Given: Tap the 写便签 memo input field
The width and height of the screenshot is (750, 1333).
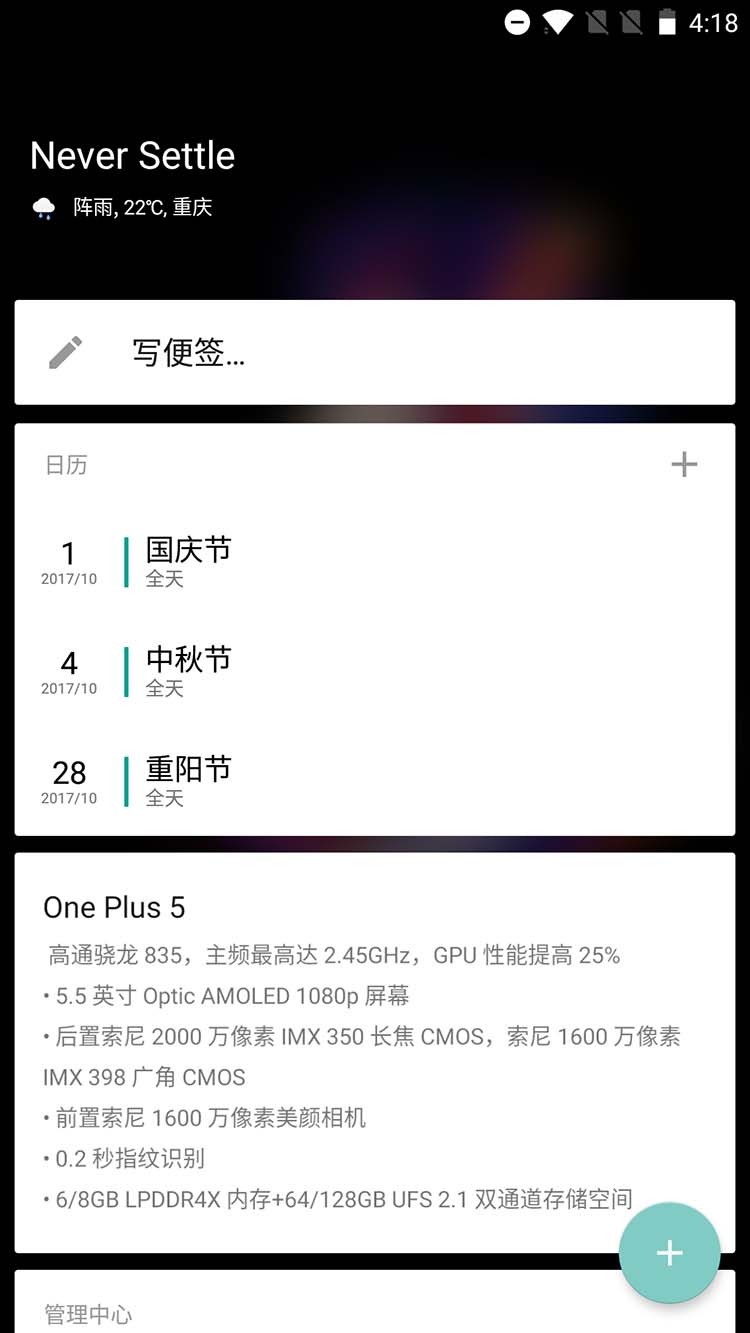Looking at the screenshot, I should click(x=375, y=352).
